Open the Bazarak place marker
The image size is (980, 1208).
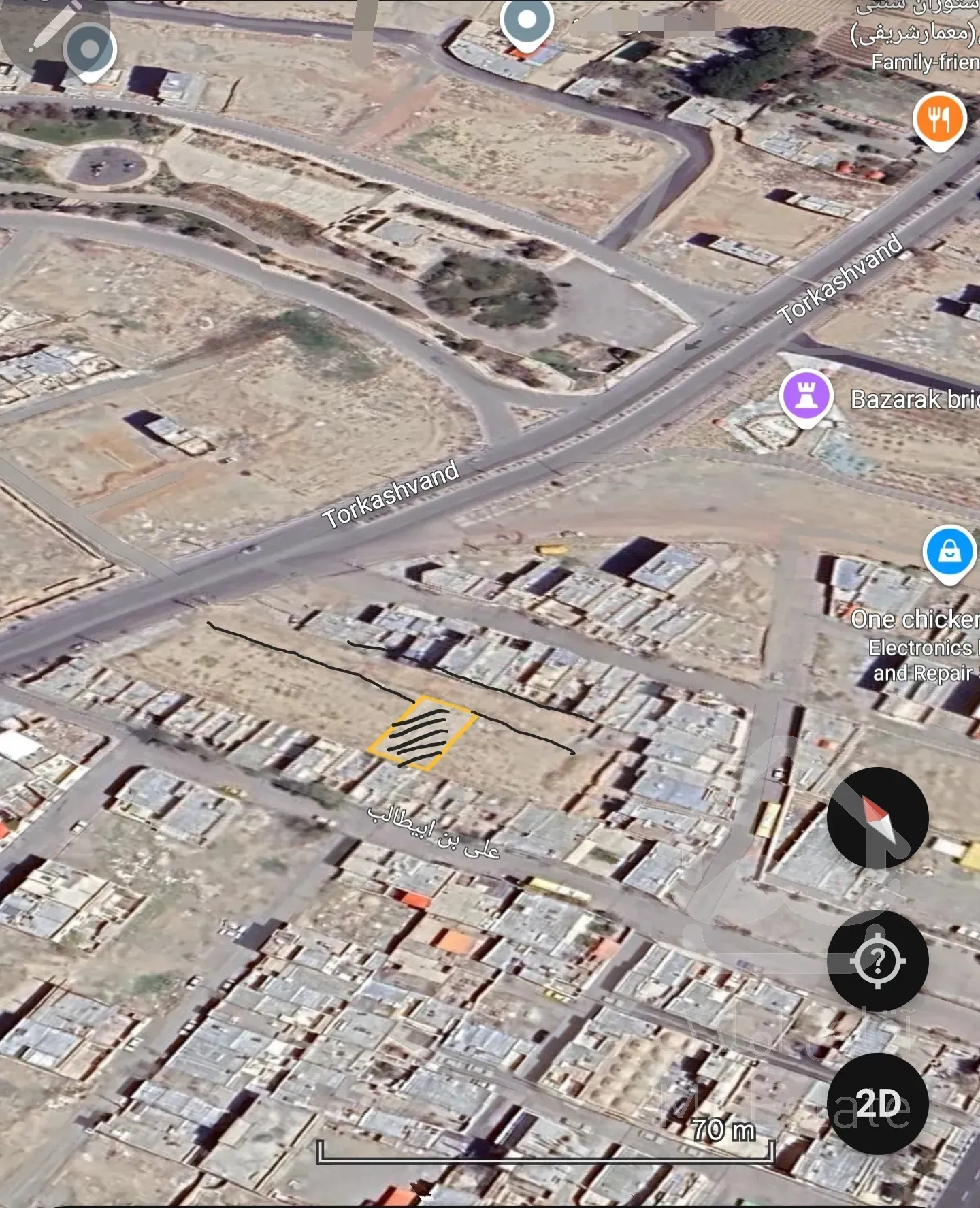806,396
